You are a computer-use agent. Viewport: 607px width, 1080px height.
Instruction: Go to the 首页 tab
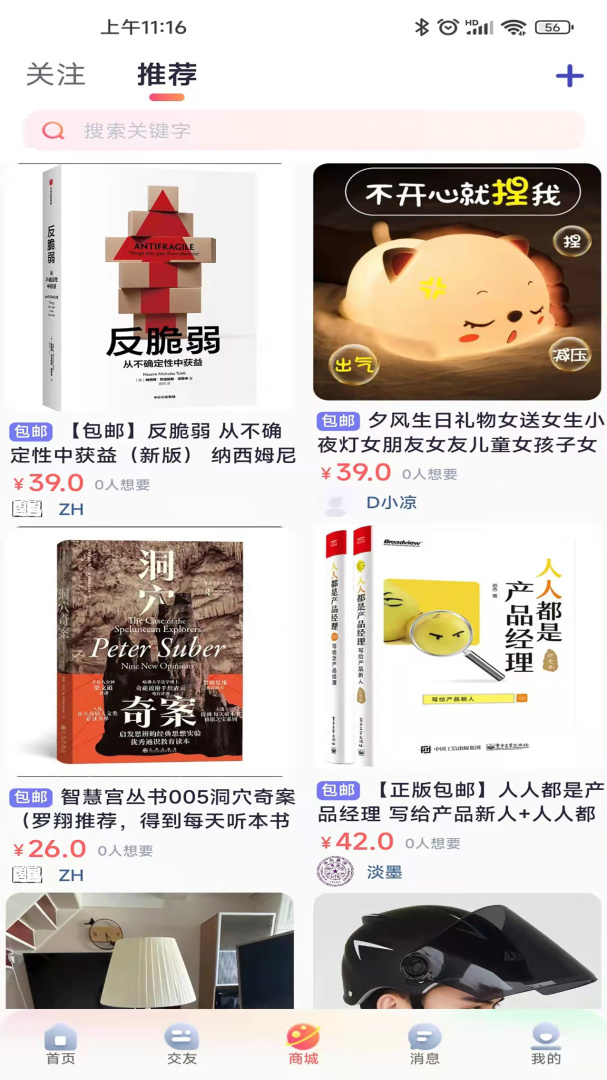60,1045
